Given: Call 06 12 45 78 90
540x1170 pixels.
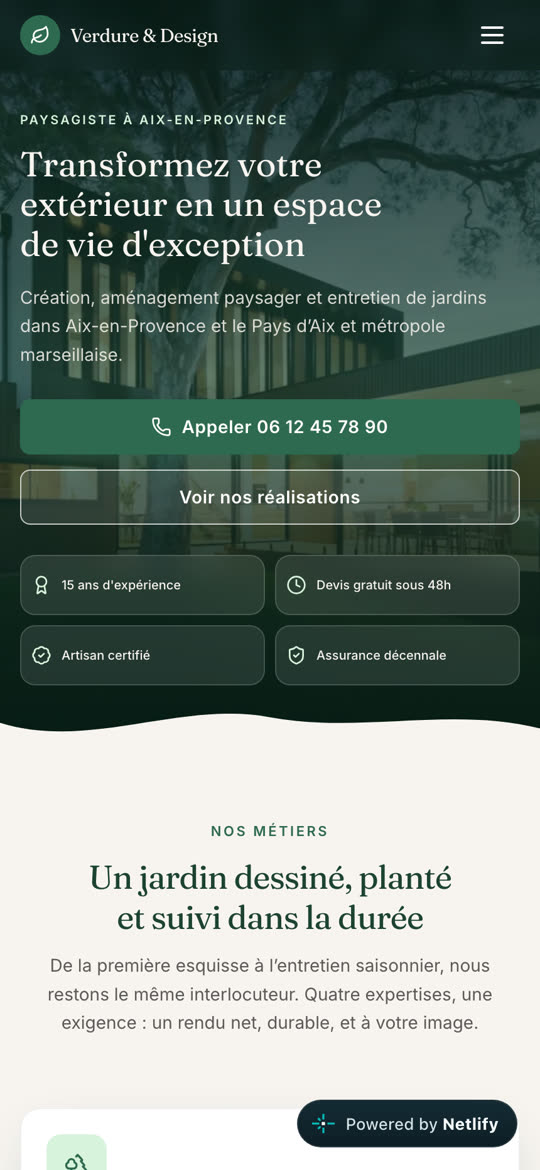Looking at the screenshot, I should coord(270,427).
